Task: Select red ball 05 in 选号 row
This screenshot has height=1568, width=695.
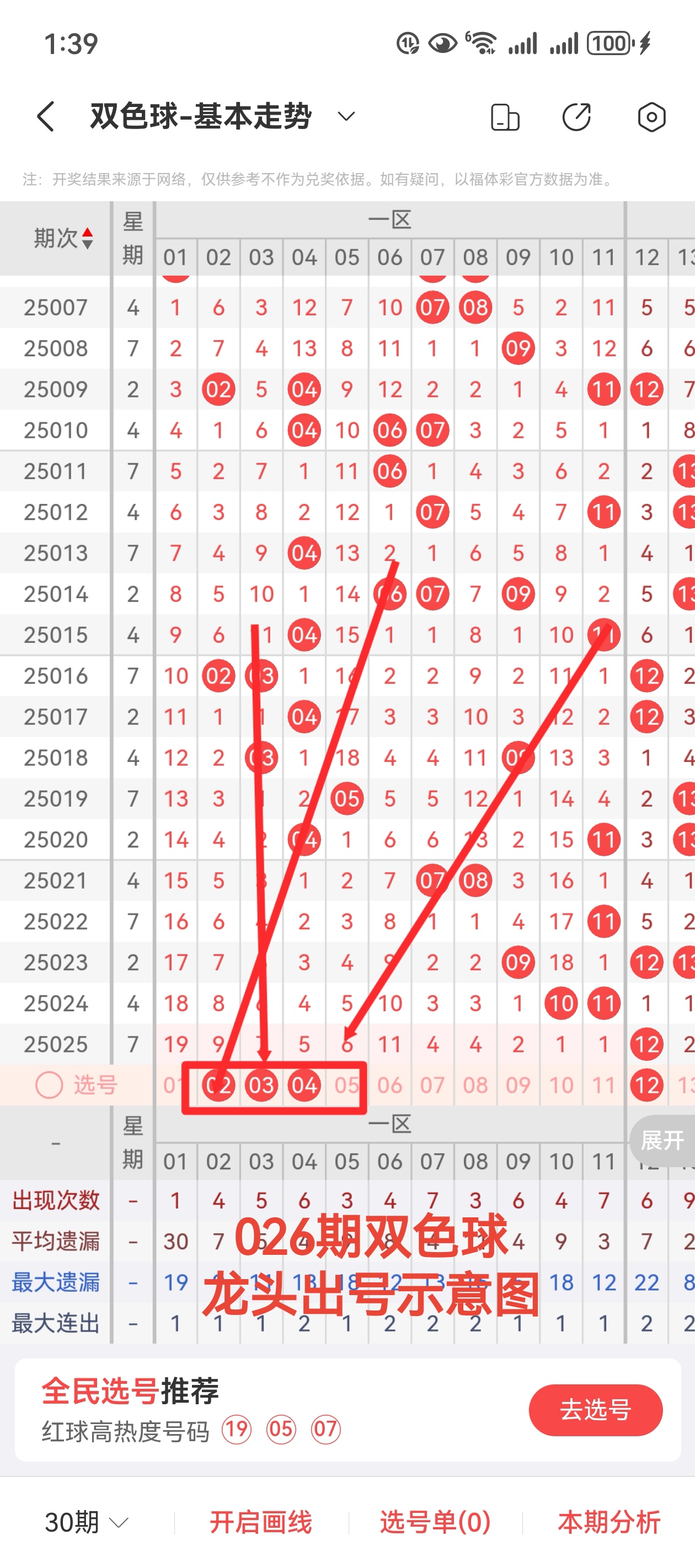Action: 346,1084
